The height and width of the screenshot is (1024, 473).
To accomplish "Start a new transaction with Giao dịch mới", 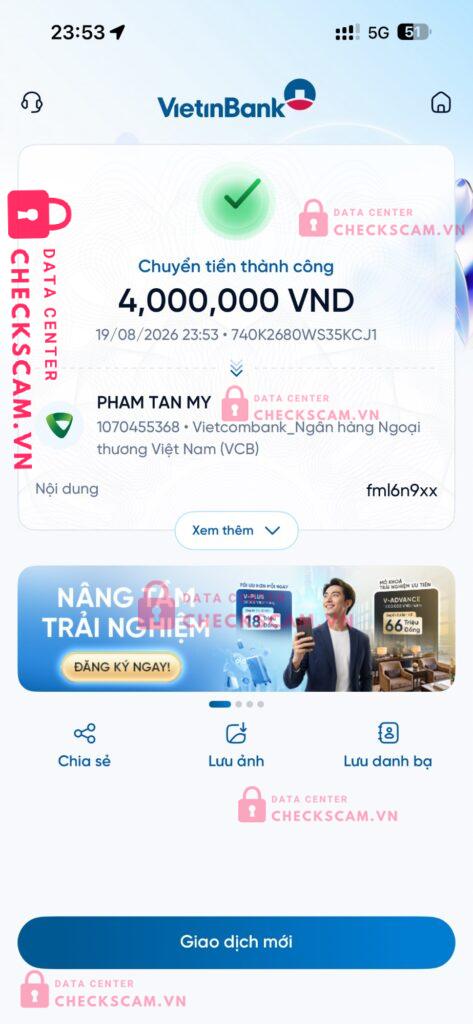I will tap(236, 942).
